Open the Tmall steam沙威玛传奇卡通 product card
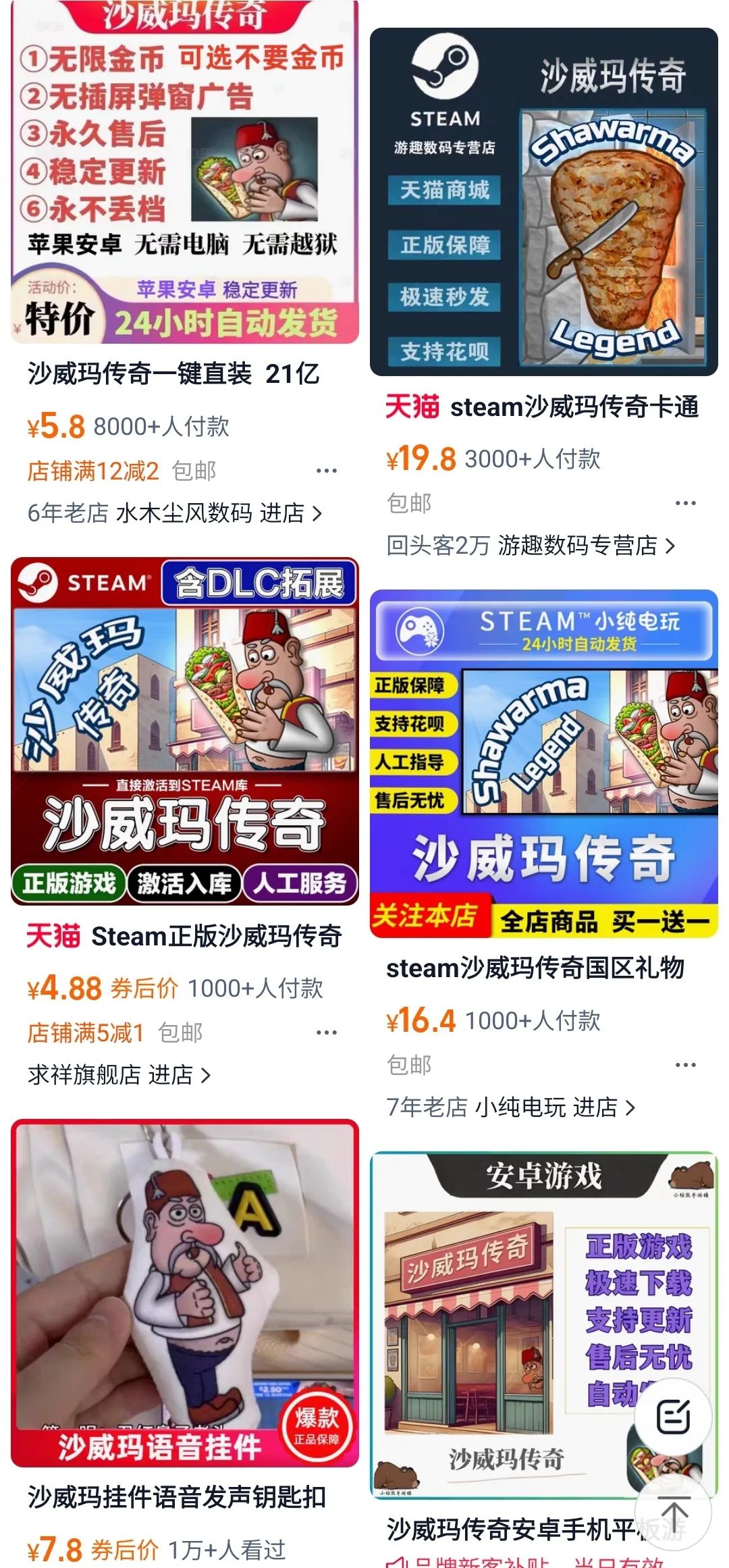Screen dimensions: 729x1568 543,203
